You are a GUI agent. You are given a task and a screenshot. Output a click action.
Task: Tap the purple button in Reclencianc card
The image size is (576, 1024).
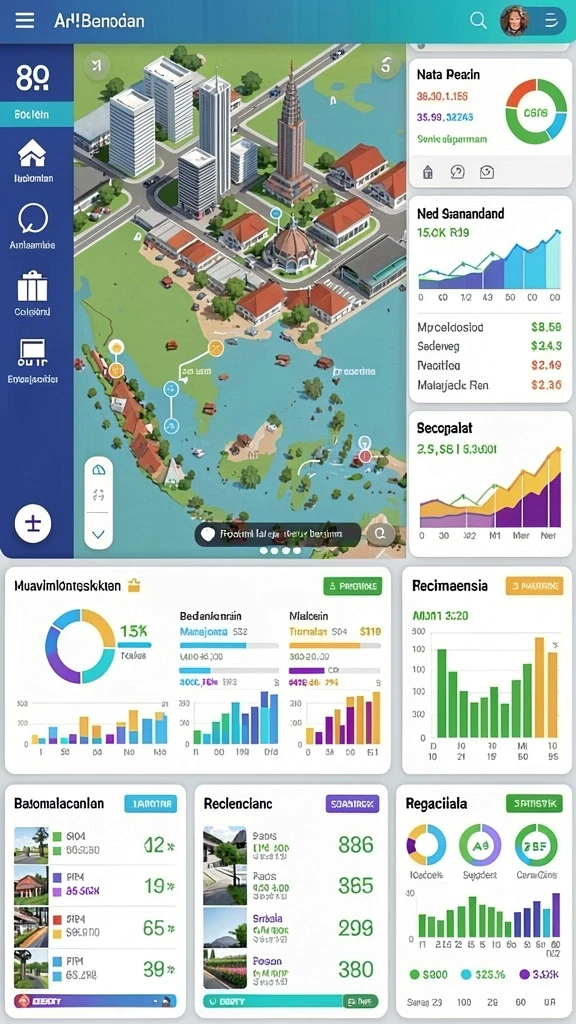352,803
